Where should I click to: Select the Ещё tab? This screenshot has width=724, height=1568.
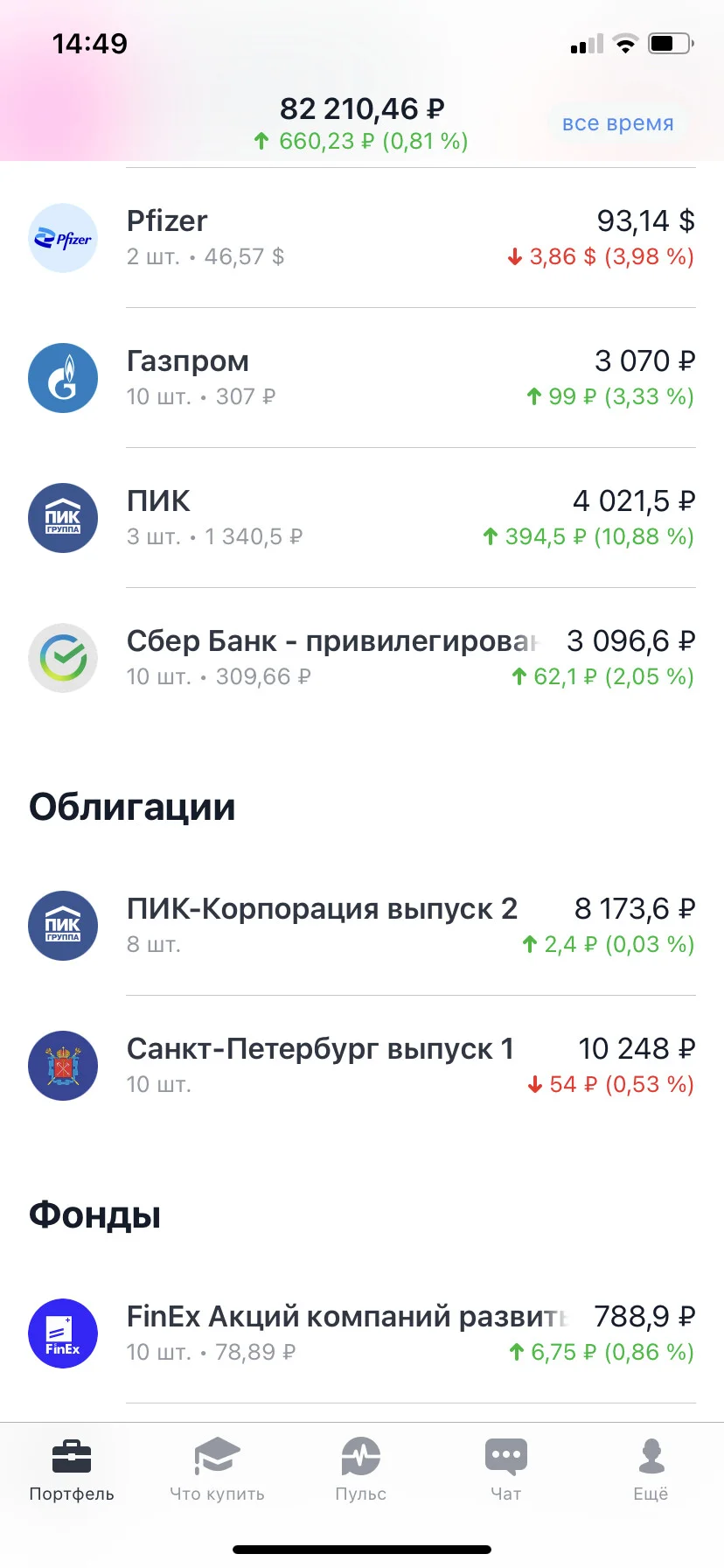[651, 1469]
